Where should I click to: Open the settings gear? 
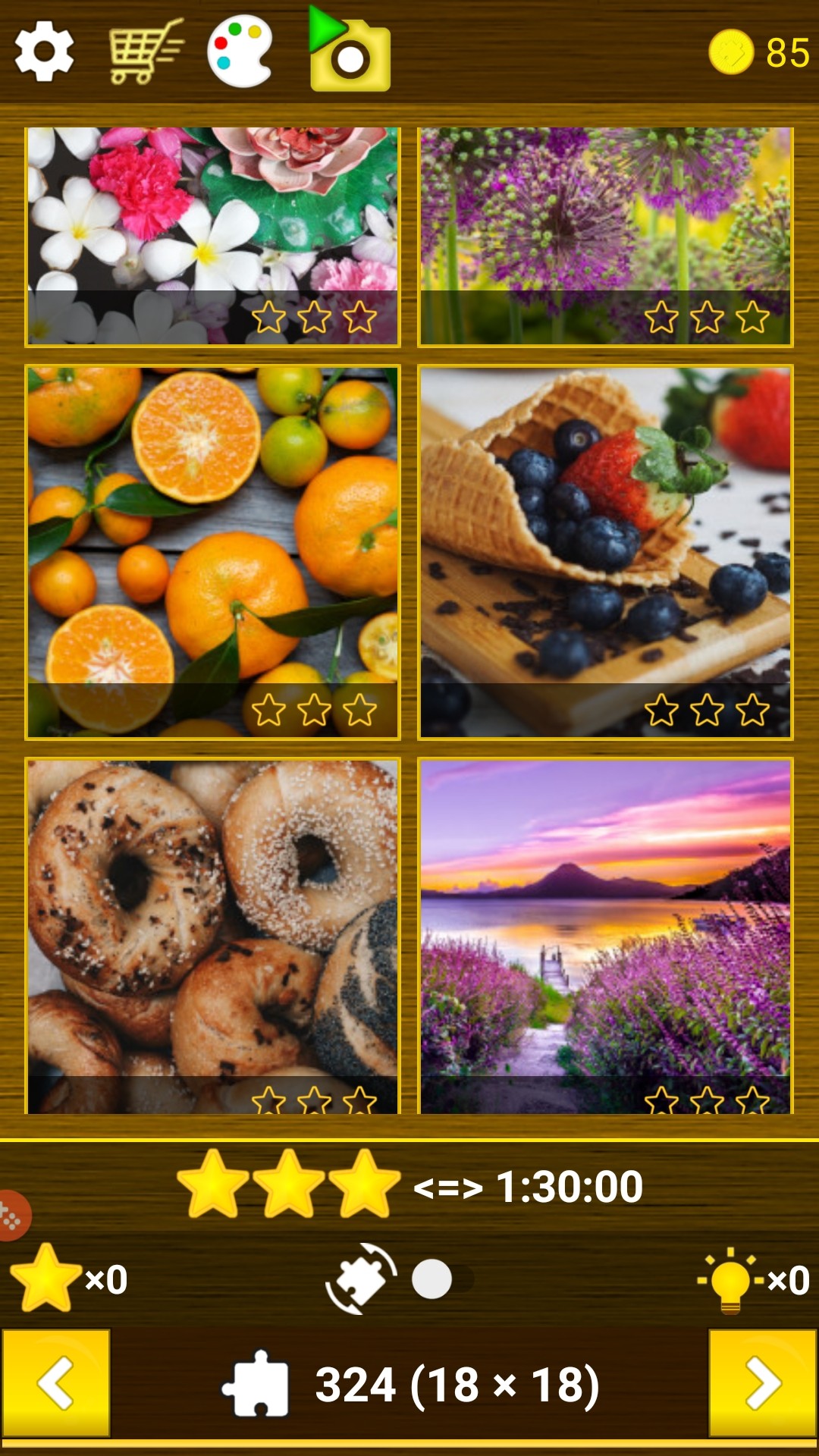[44, 52]
